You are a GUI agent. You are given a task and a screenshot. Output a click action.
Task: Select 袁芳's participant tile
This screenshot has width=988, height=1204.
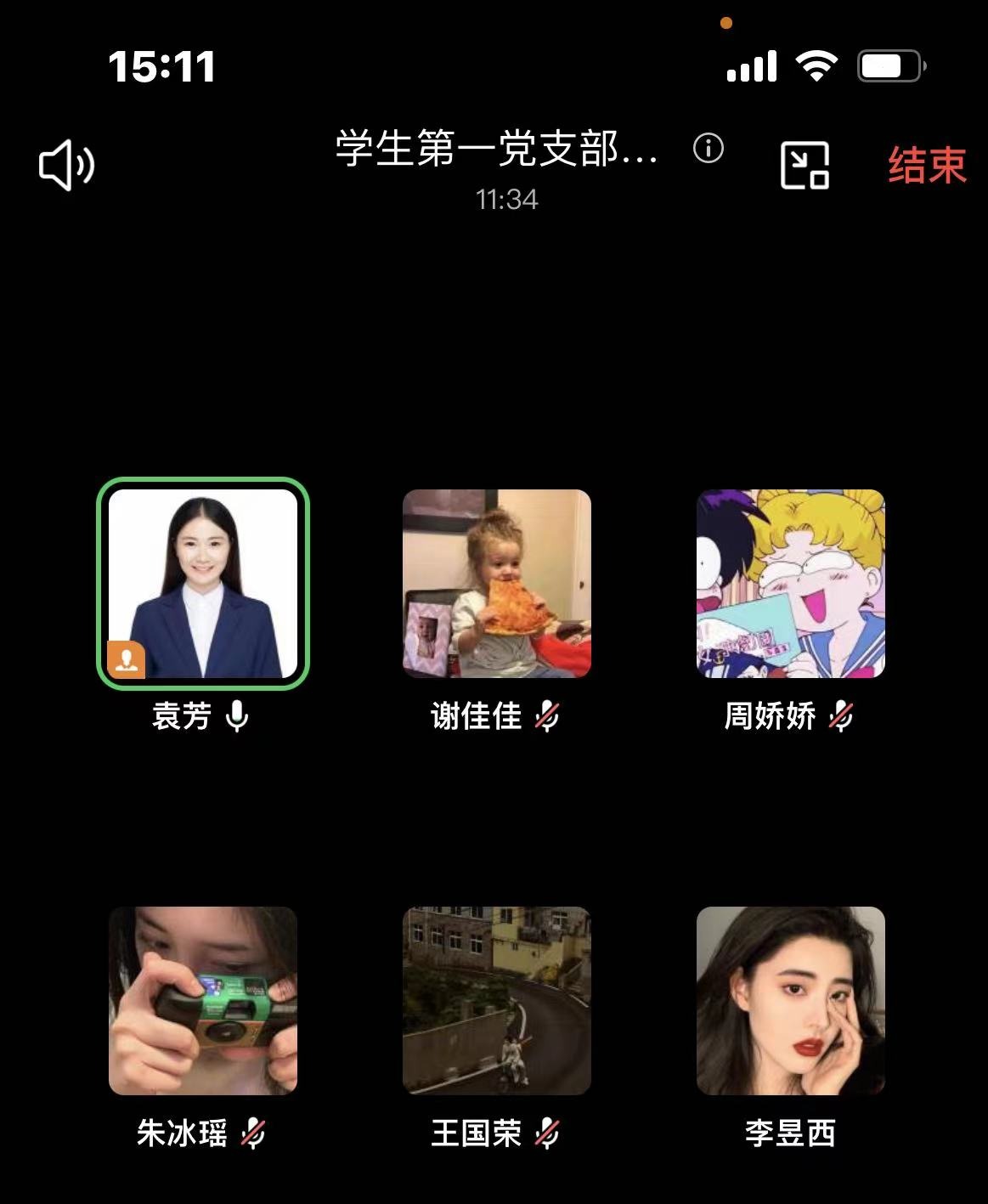(203, 583)
